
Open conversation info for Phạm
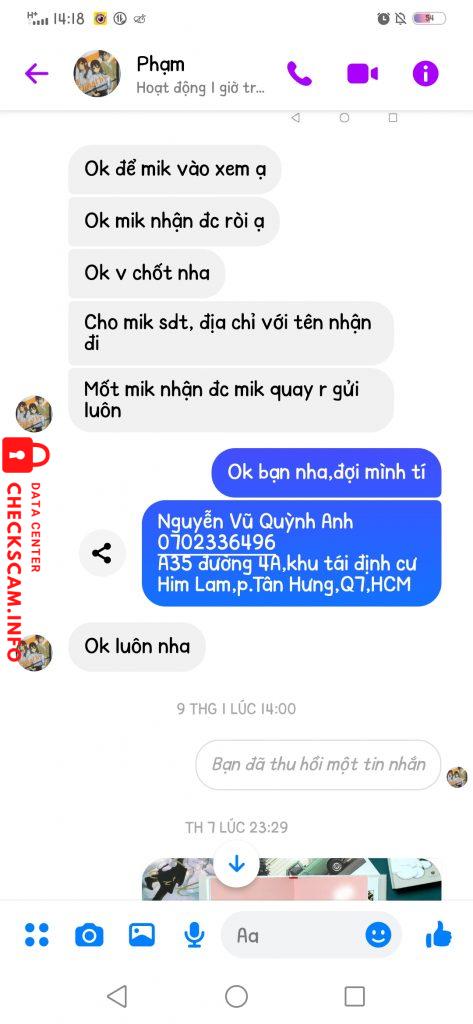click(425, 73)
